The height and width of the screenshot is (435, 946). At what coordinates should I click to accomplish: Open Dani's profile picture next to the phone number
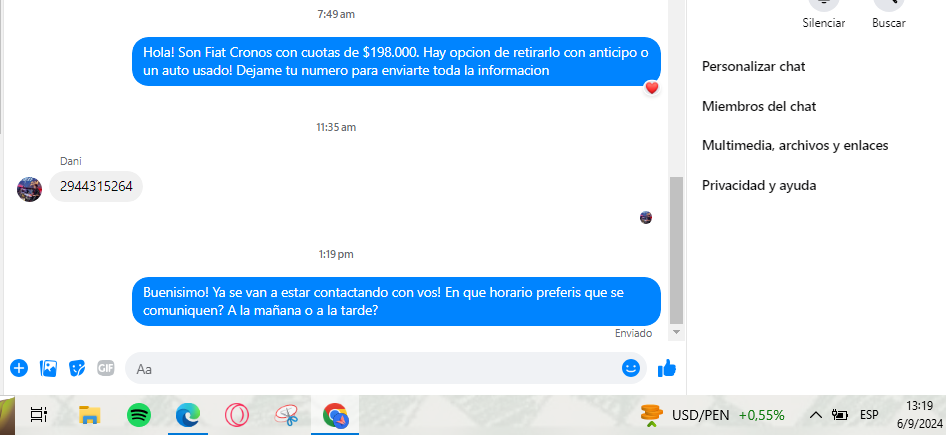[30, 188]
